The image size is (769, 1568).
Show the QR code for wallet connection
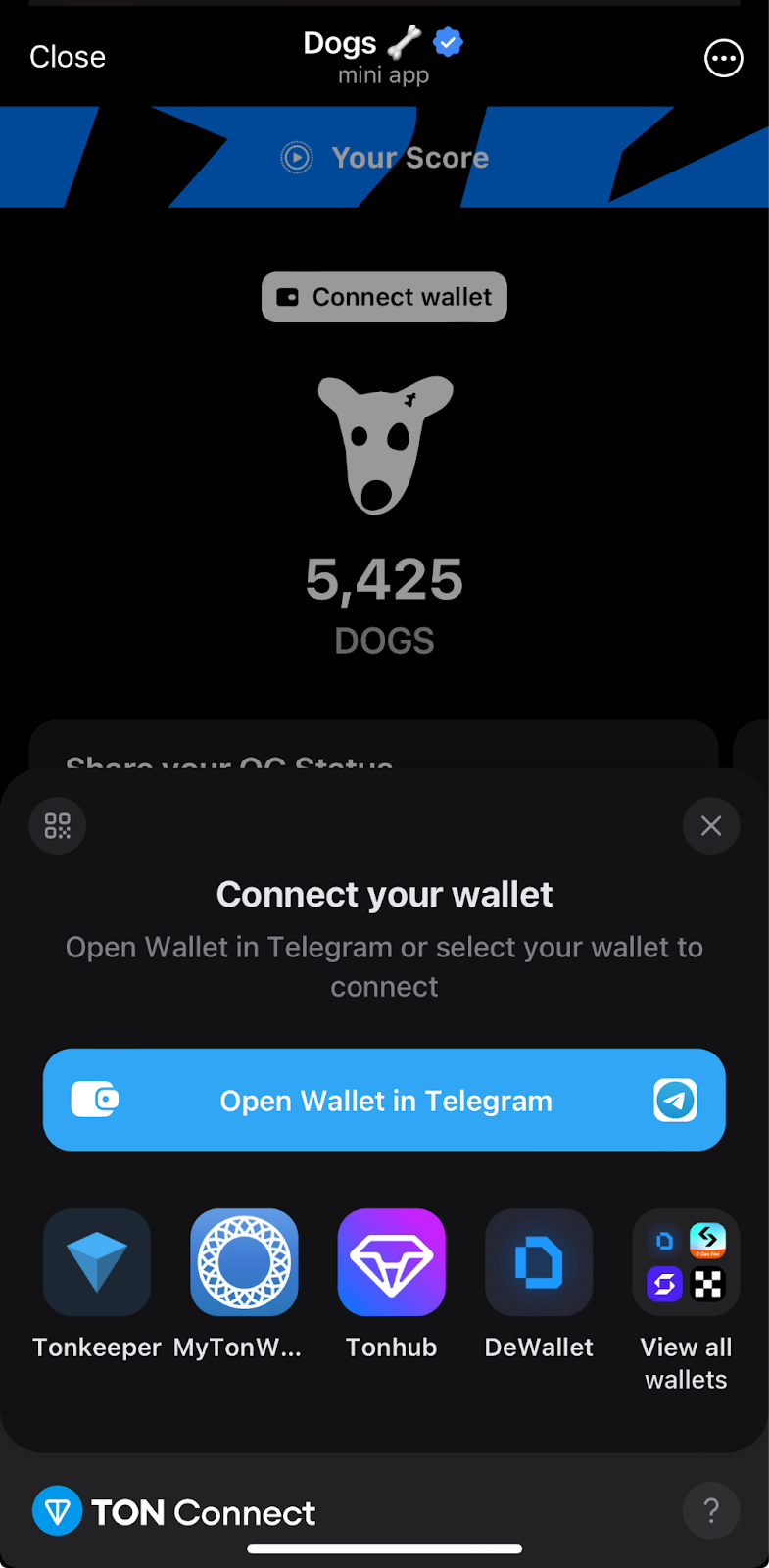point(58,826)
